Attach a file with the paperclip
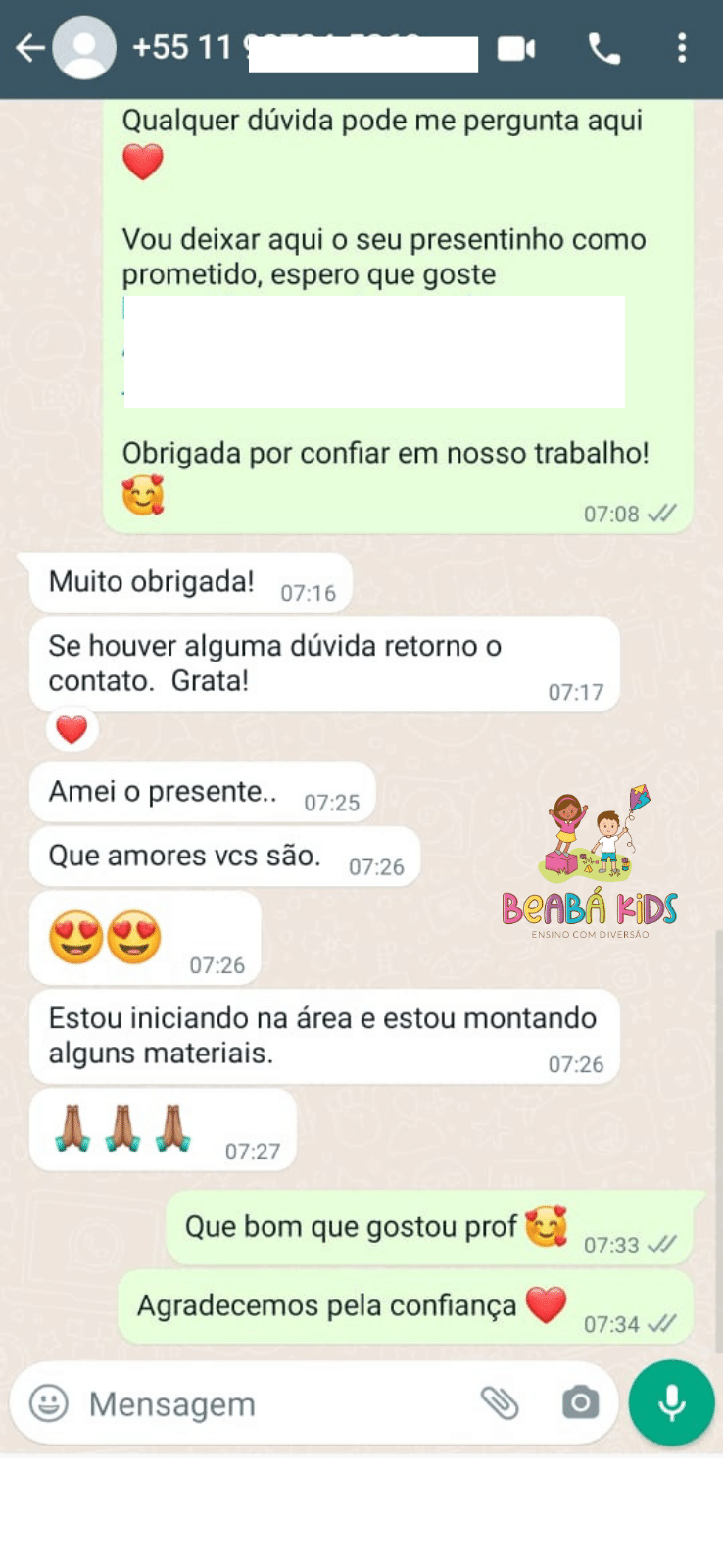Screen dimensions: 723x1568 tap(500, 1403)
